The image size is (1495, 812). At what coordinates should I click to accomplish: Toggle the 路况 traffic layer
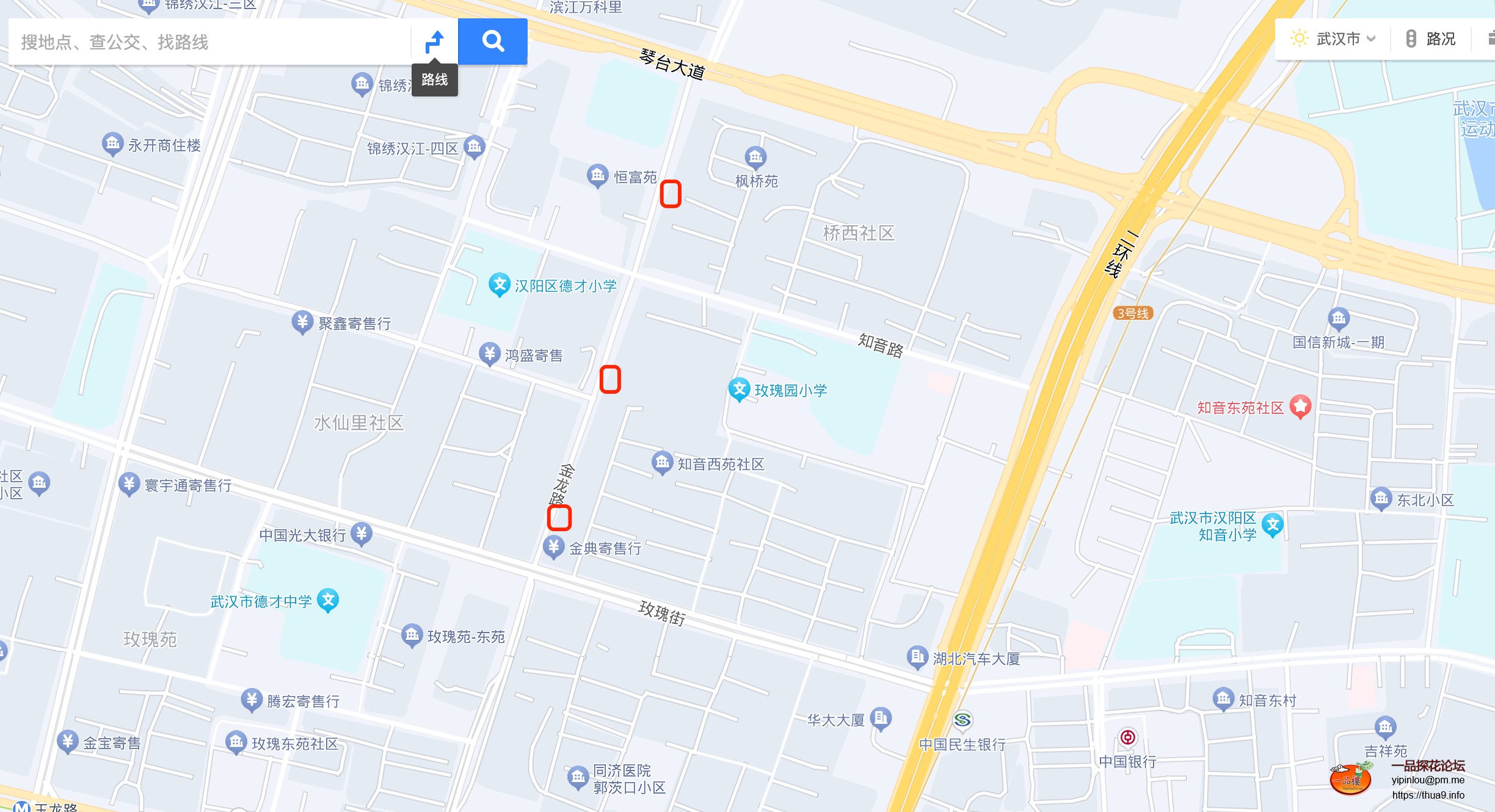click(x=1431, y=39)
